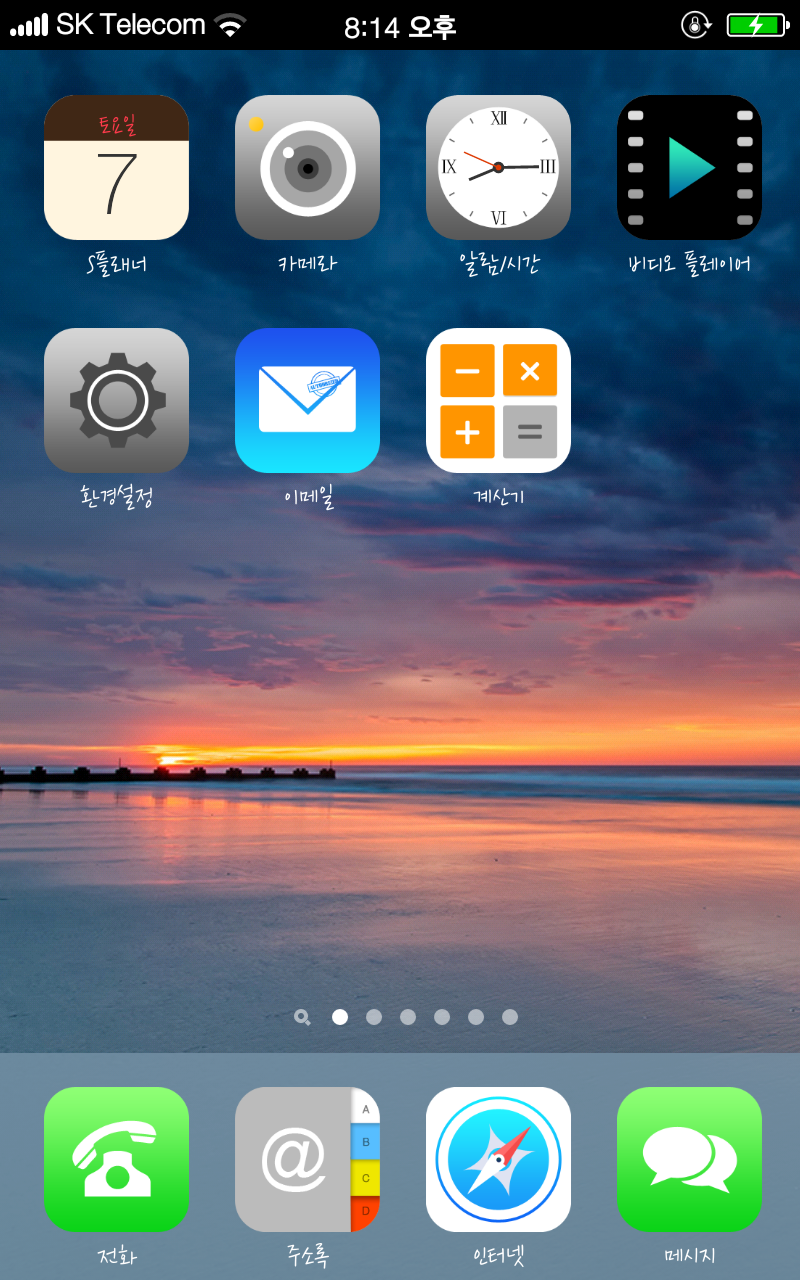800x1280 pixels.
Task: Open the 메시지 messages app
Action: pos(689,1159)
